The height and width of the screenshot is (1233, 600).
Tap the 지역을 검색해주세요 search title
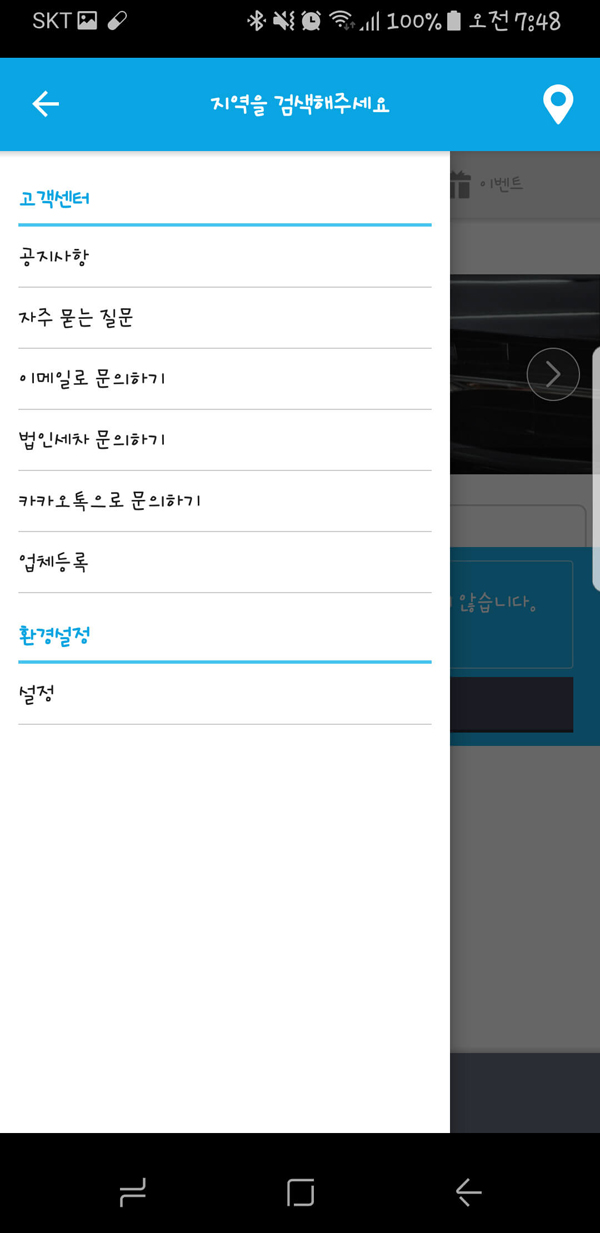tap(300, 104)
